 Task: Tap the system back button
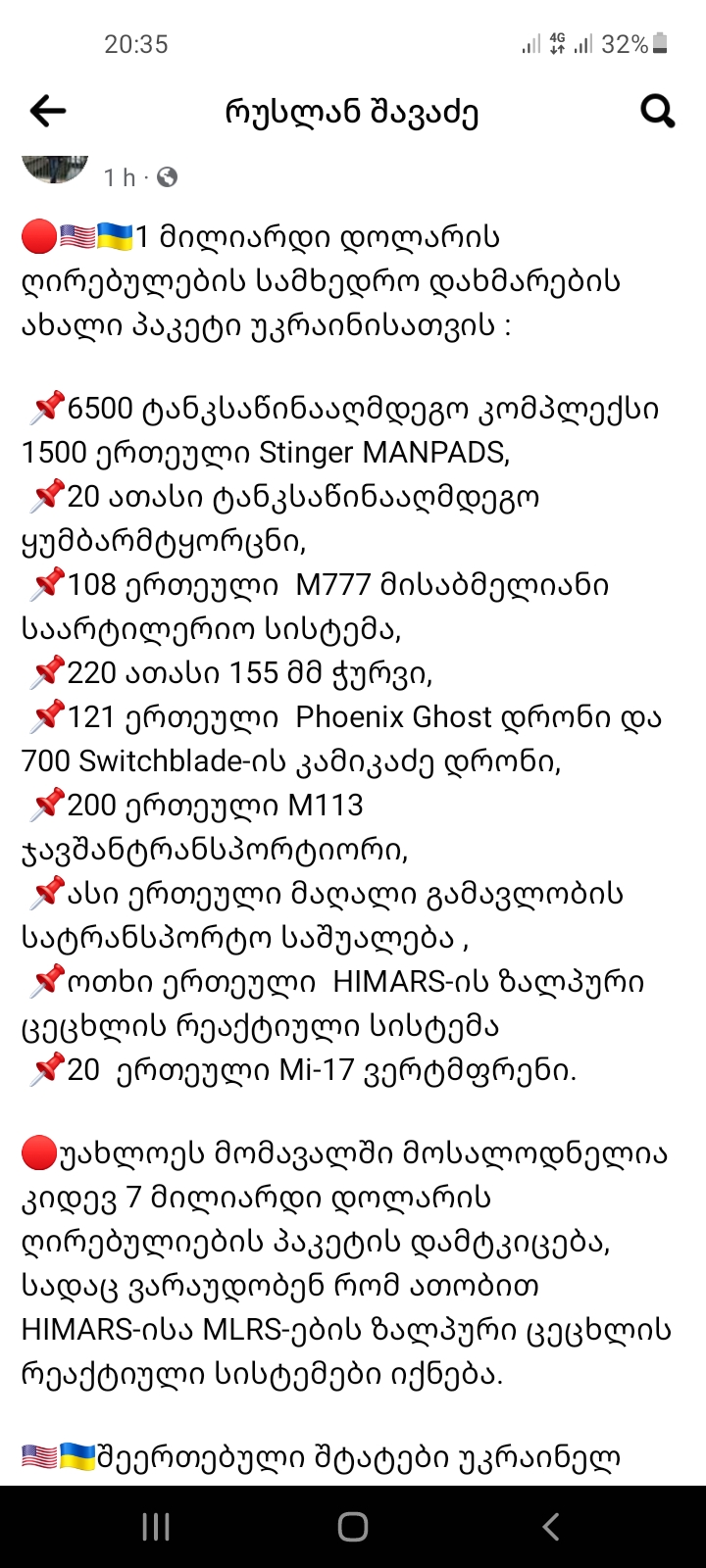(x=551, y=1526)
